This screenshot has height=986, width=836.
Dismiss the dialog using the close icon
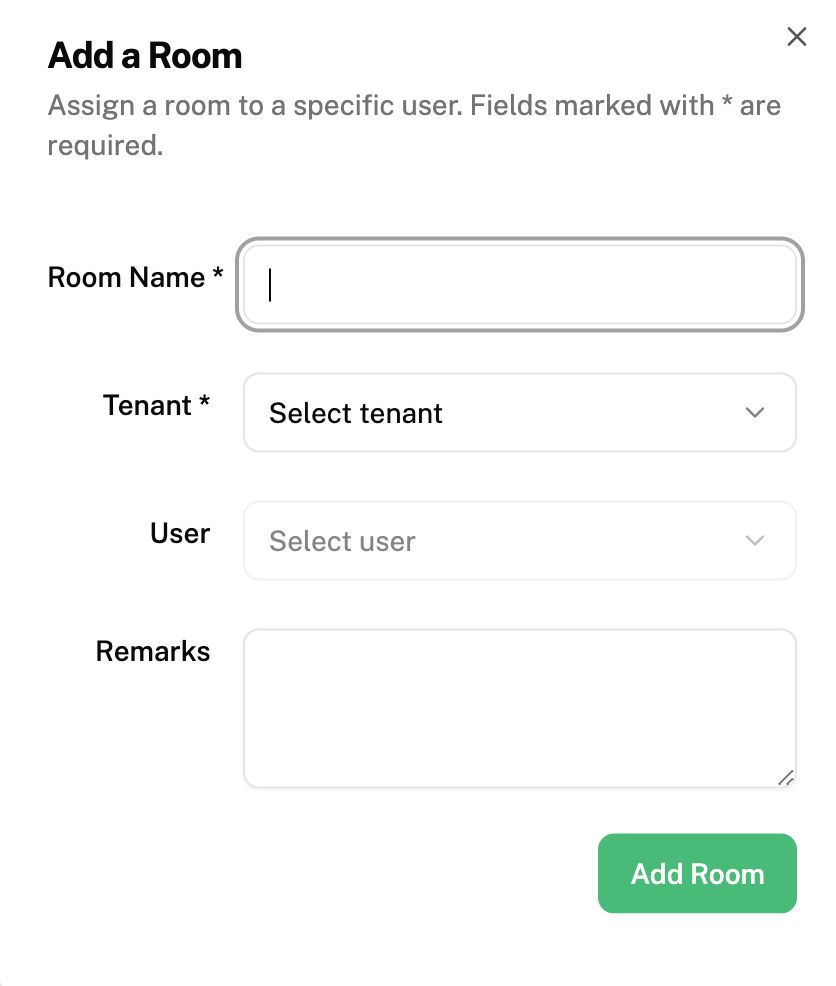click(x=797, y=36)
